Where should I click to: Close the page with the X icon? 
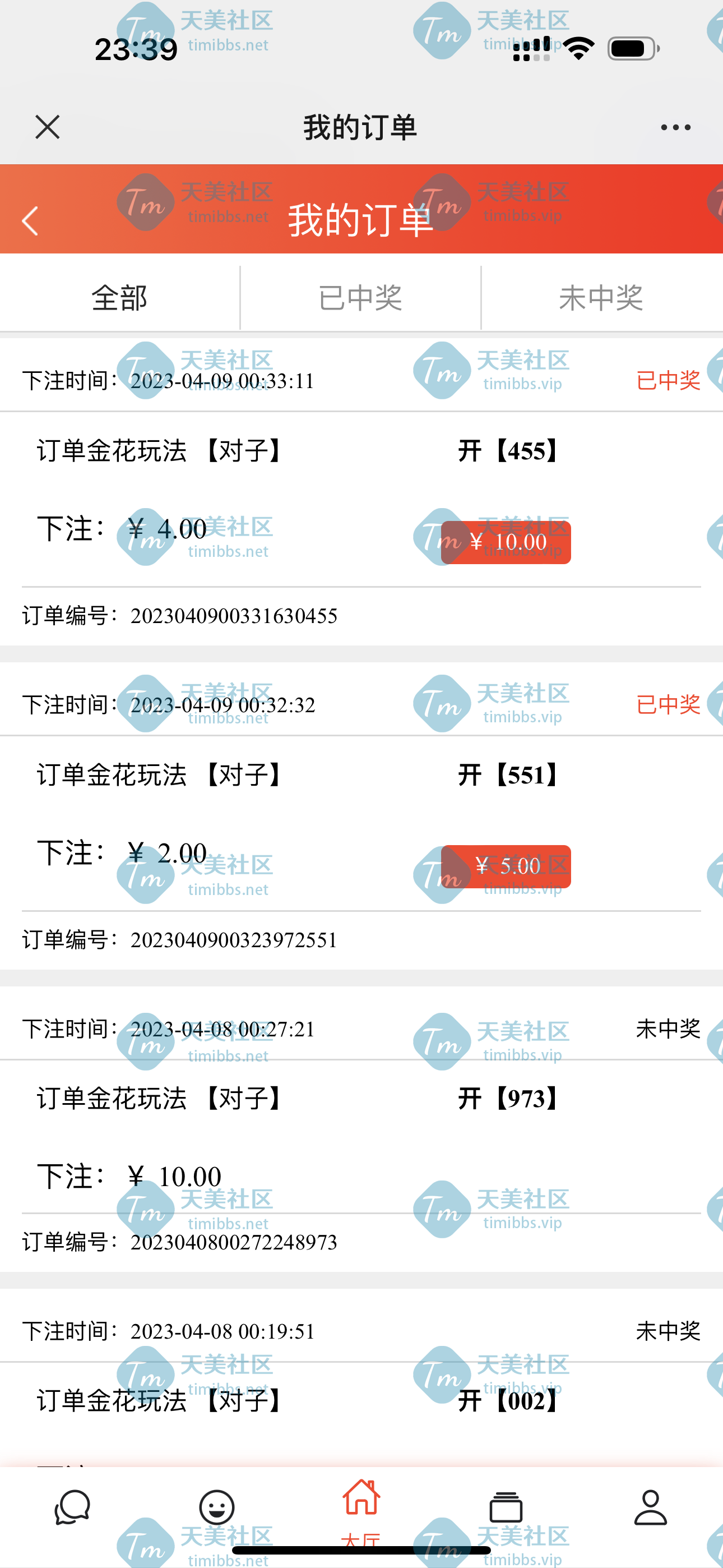48,127
